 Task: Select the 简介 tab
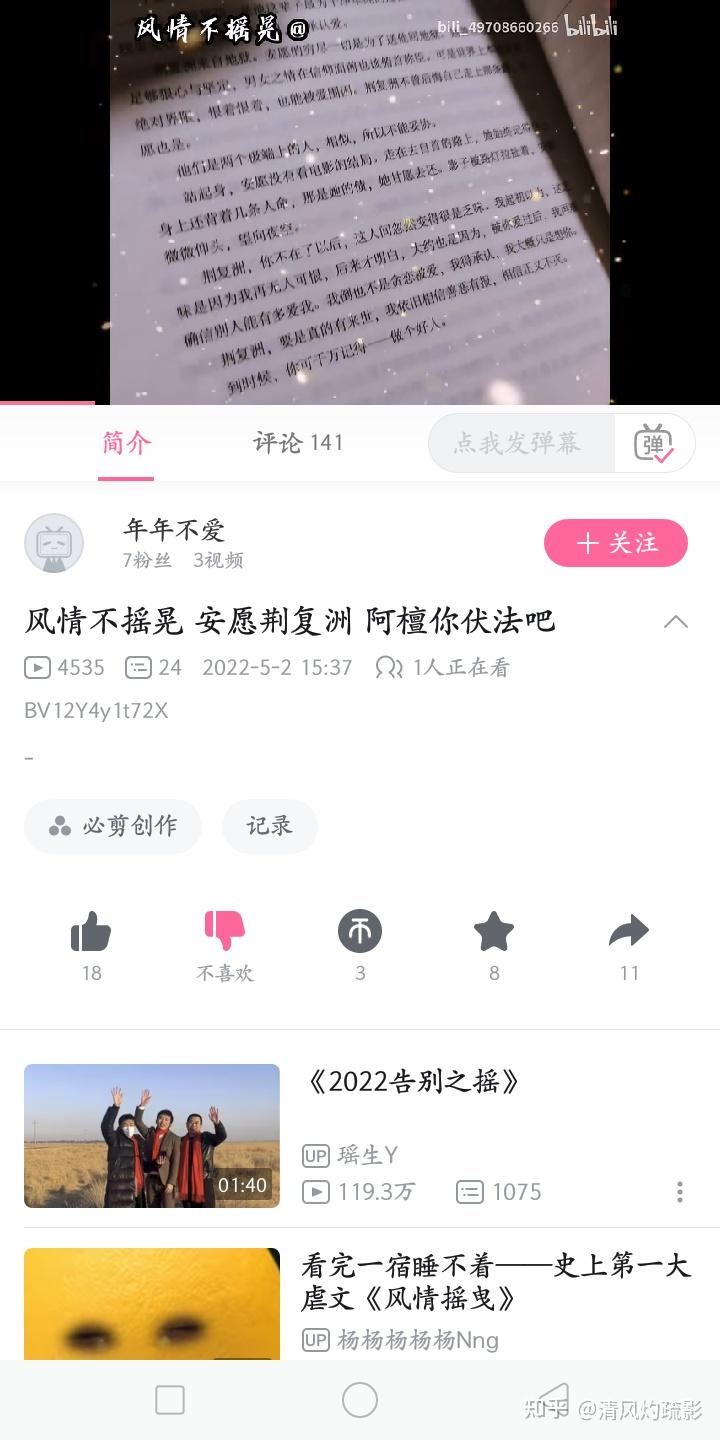point(126,443)
